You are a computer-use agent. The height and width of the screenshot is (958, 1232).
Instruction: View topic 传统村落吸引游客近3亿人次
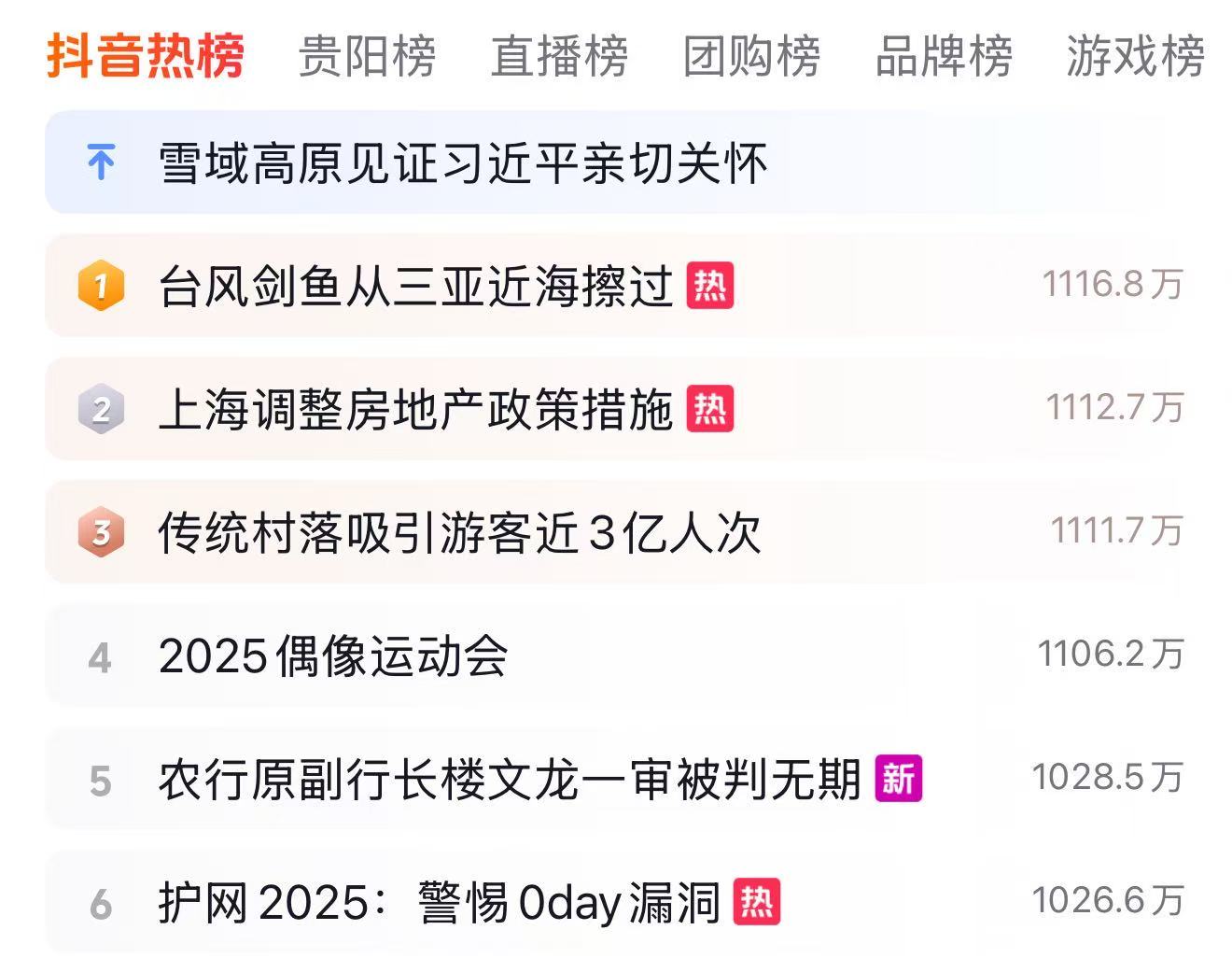459,533
